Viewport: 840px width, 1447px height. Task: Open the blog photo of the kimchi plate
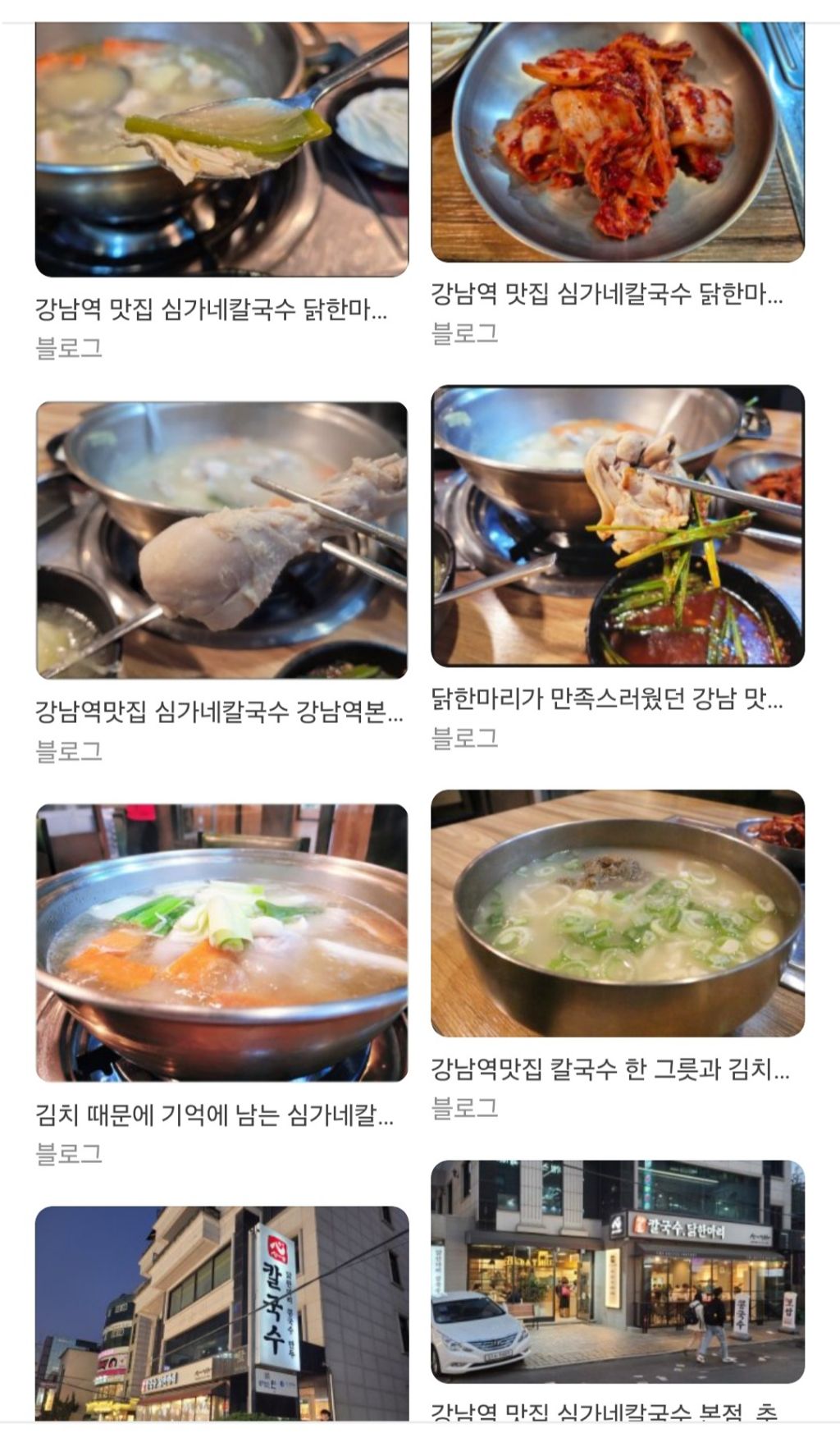point(617,142)
